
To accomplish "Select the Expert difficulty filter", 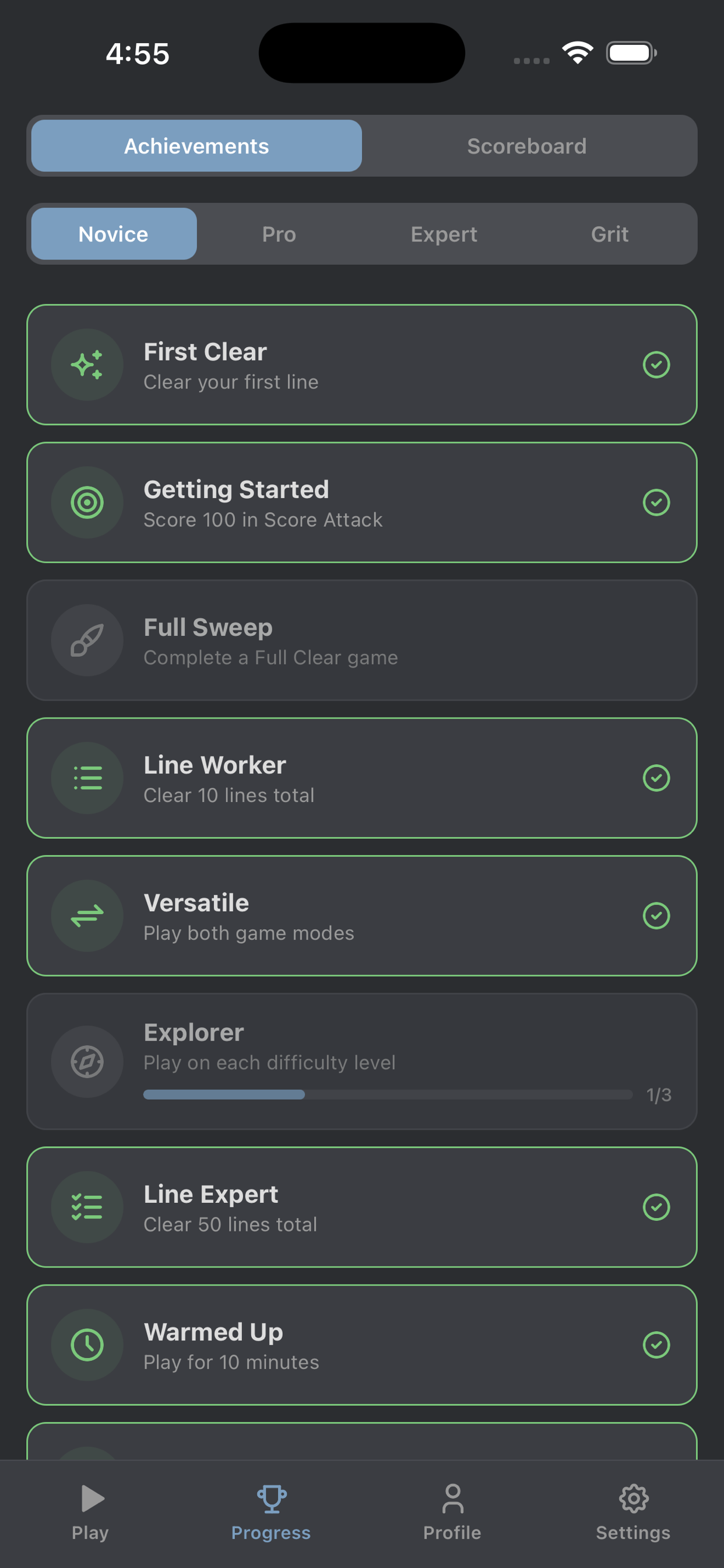I will coord(444,234).
